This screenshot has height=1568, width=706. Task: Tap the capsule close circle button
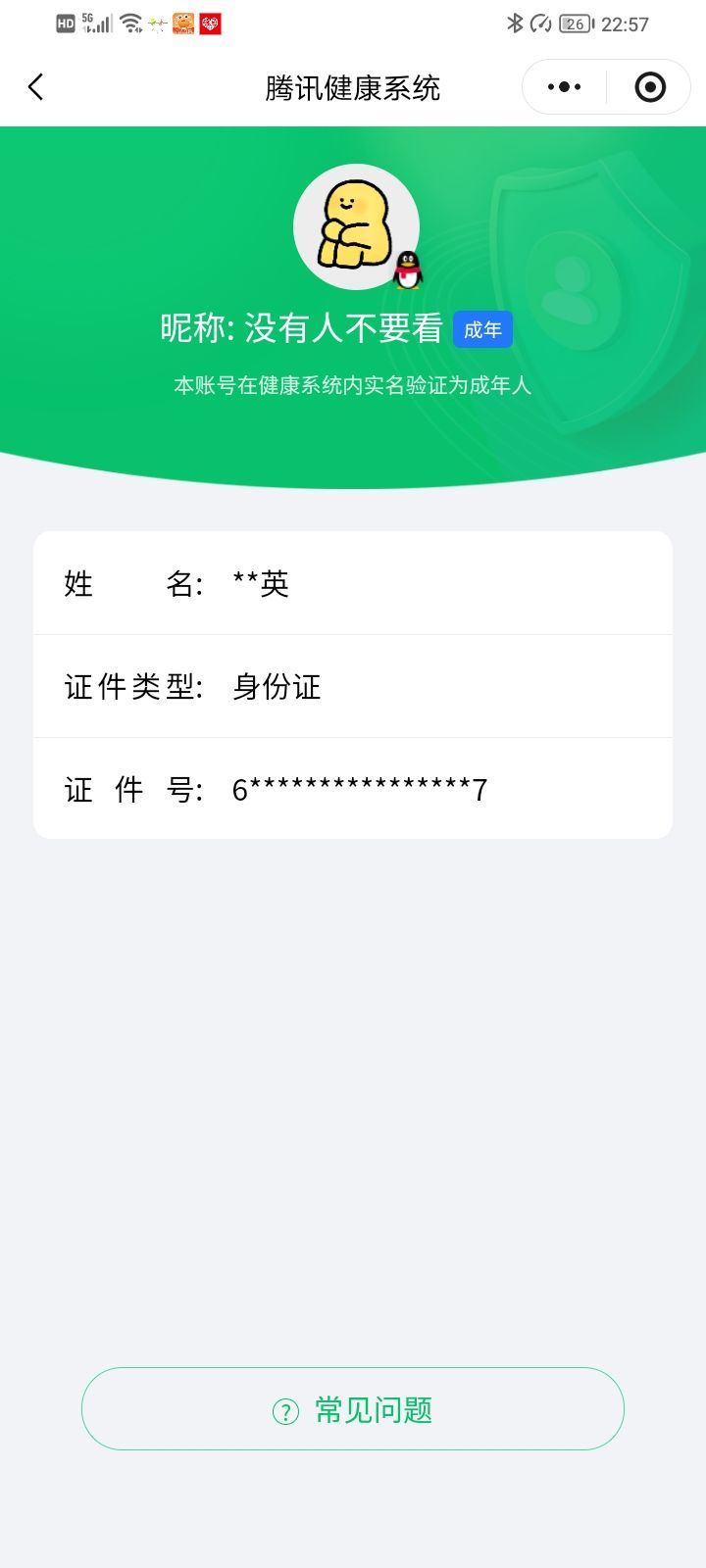[x=649, y=87]
